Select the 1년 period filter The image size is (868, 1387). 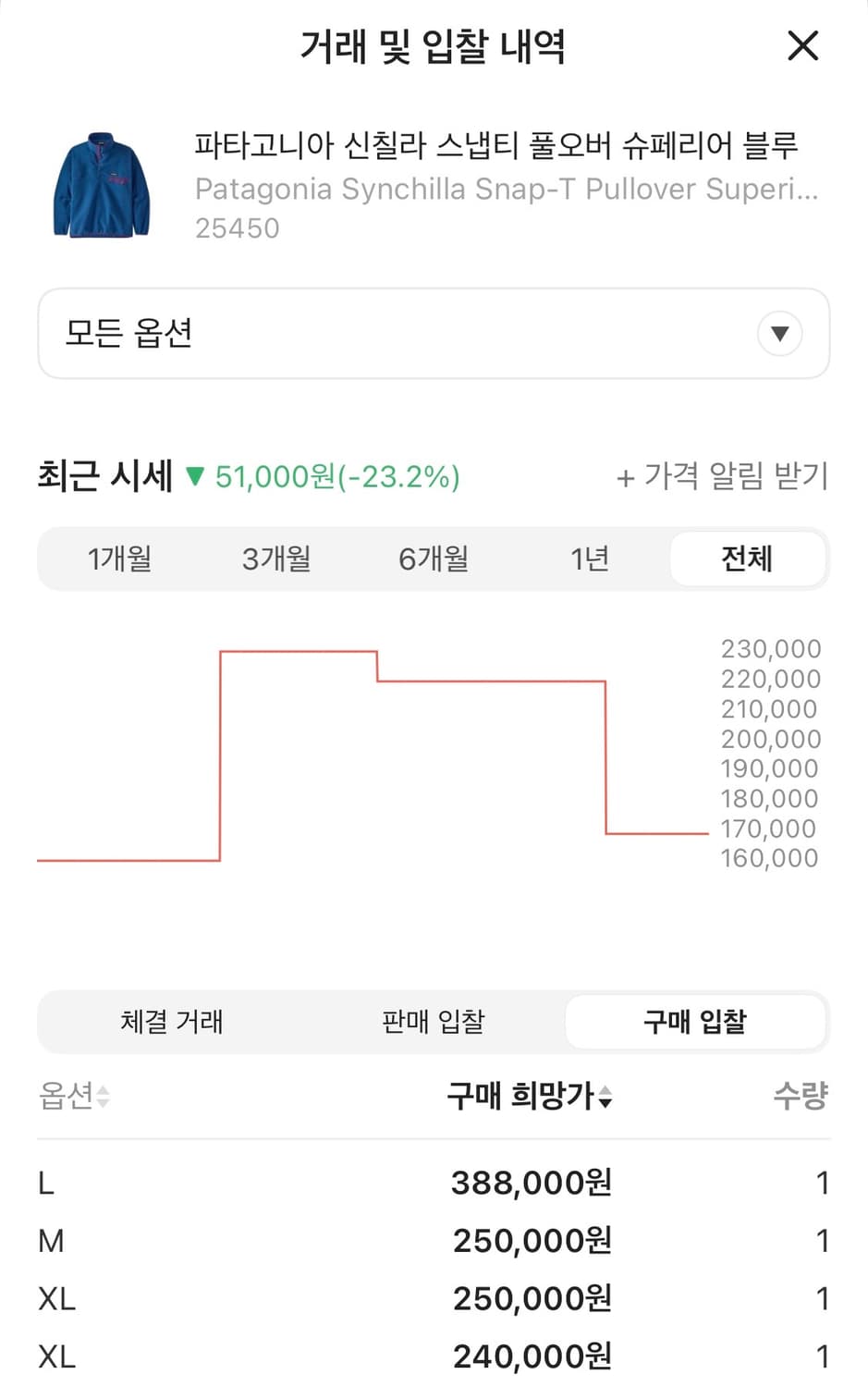[590, 558]
